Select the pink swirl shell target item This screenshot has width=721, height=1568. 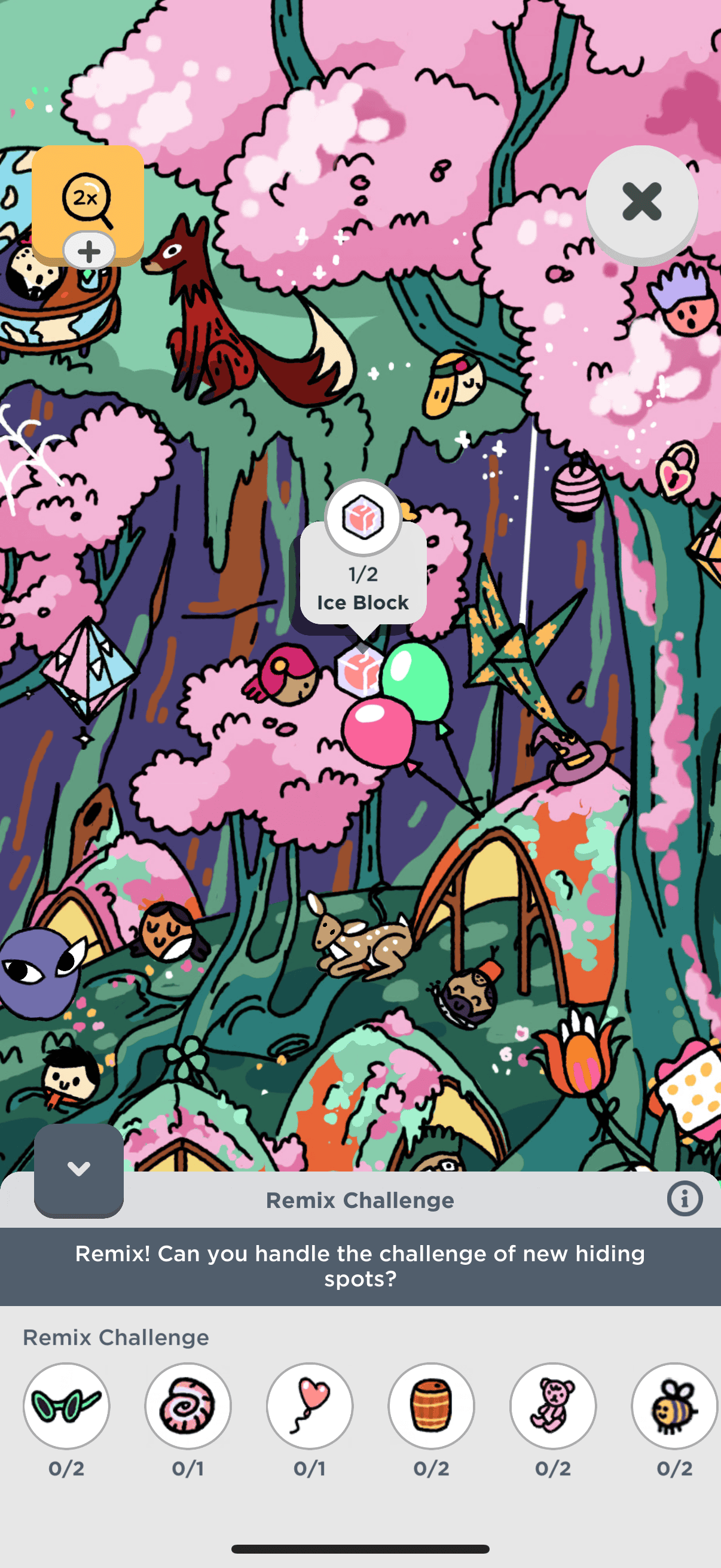coord(188,1406)
